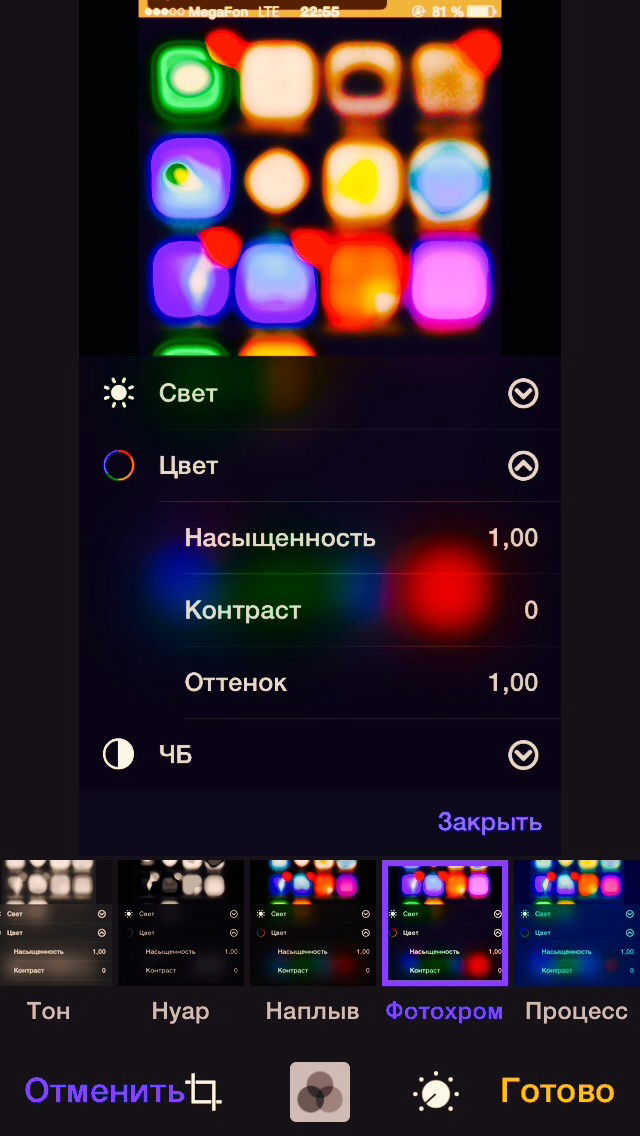Collapse the Цвет section
The image size is (640, 1136).
[x=522, y=466]
